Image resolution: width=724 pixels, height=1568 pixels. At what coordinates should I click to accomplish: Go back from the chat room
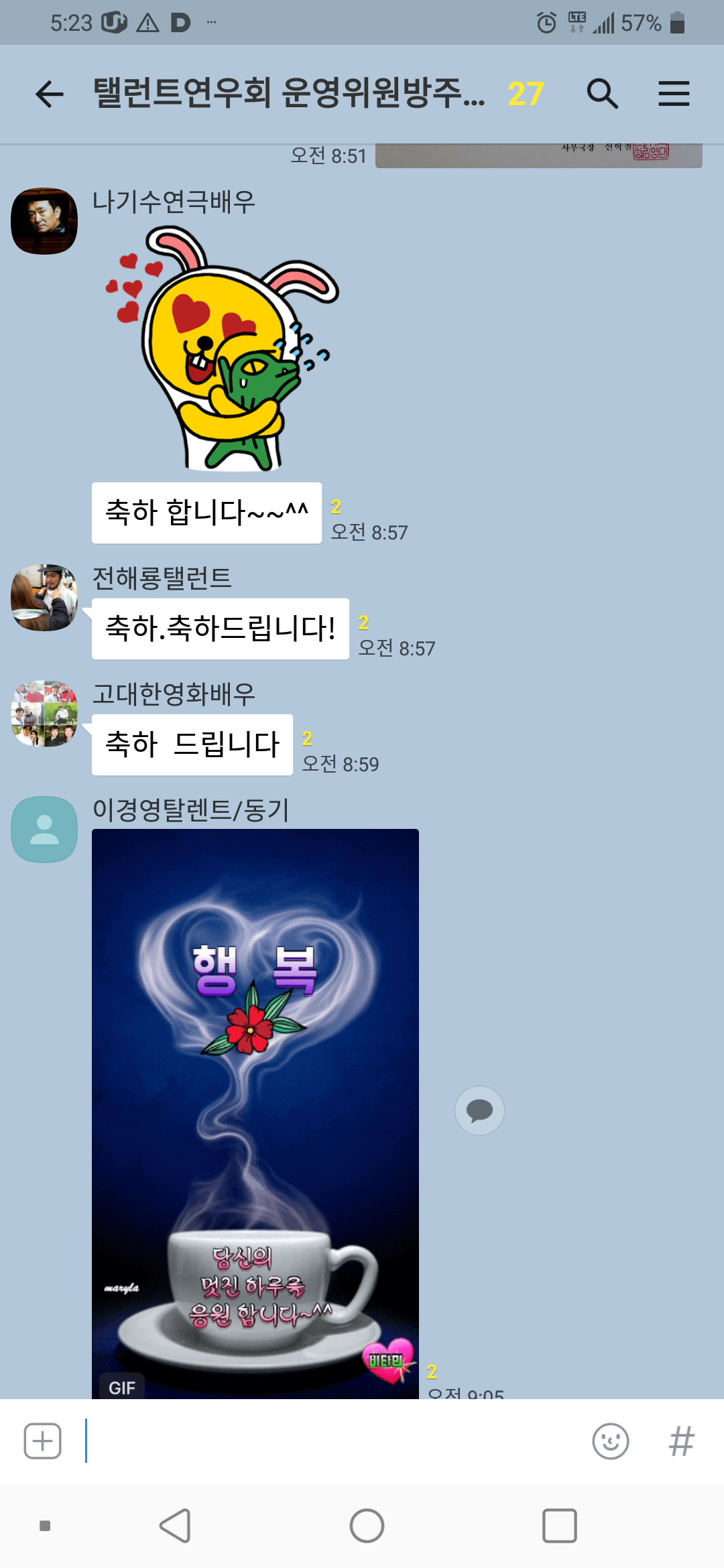click(x=50, y=94)
